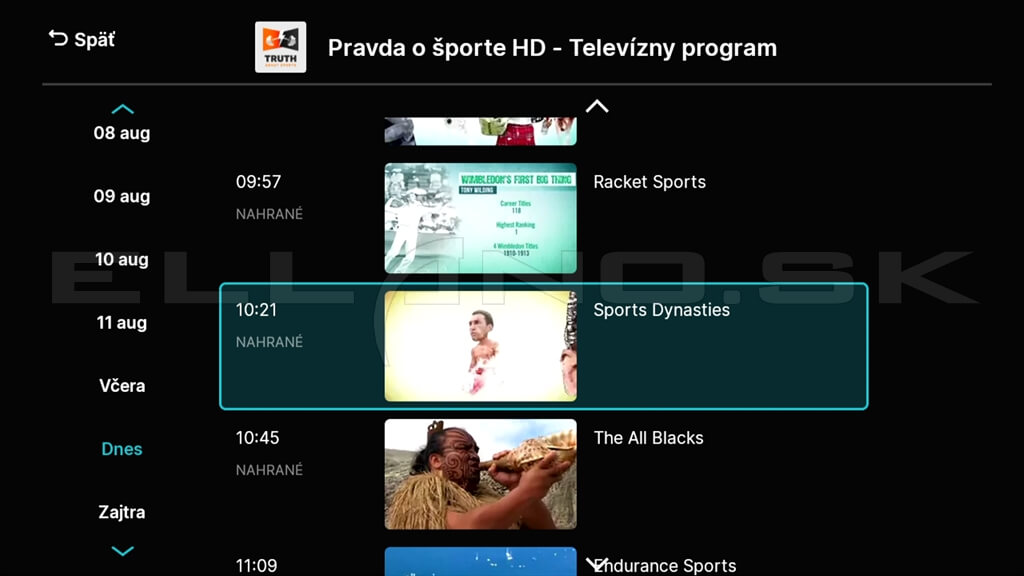Choose 11 aug in the date list
This screenshot has height=576, width=1024.
122,323
